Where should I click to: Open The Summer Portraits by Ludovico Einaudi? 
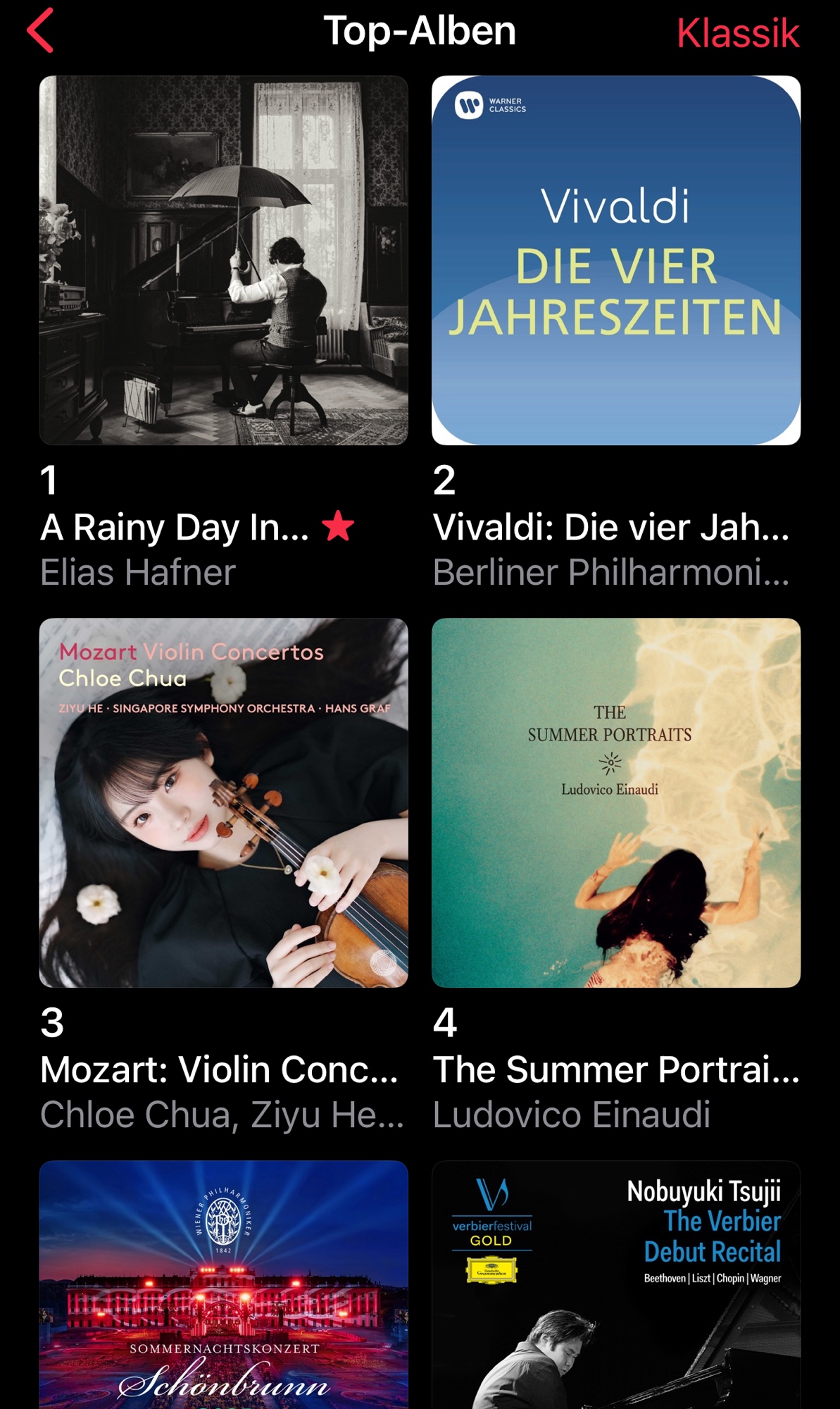[x=615, y=802]
